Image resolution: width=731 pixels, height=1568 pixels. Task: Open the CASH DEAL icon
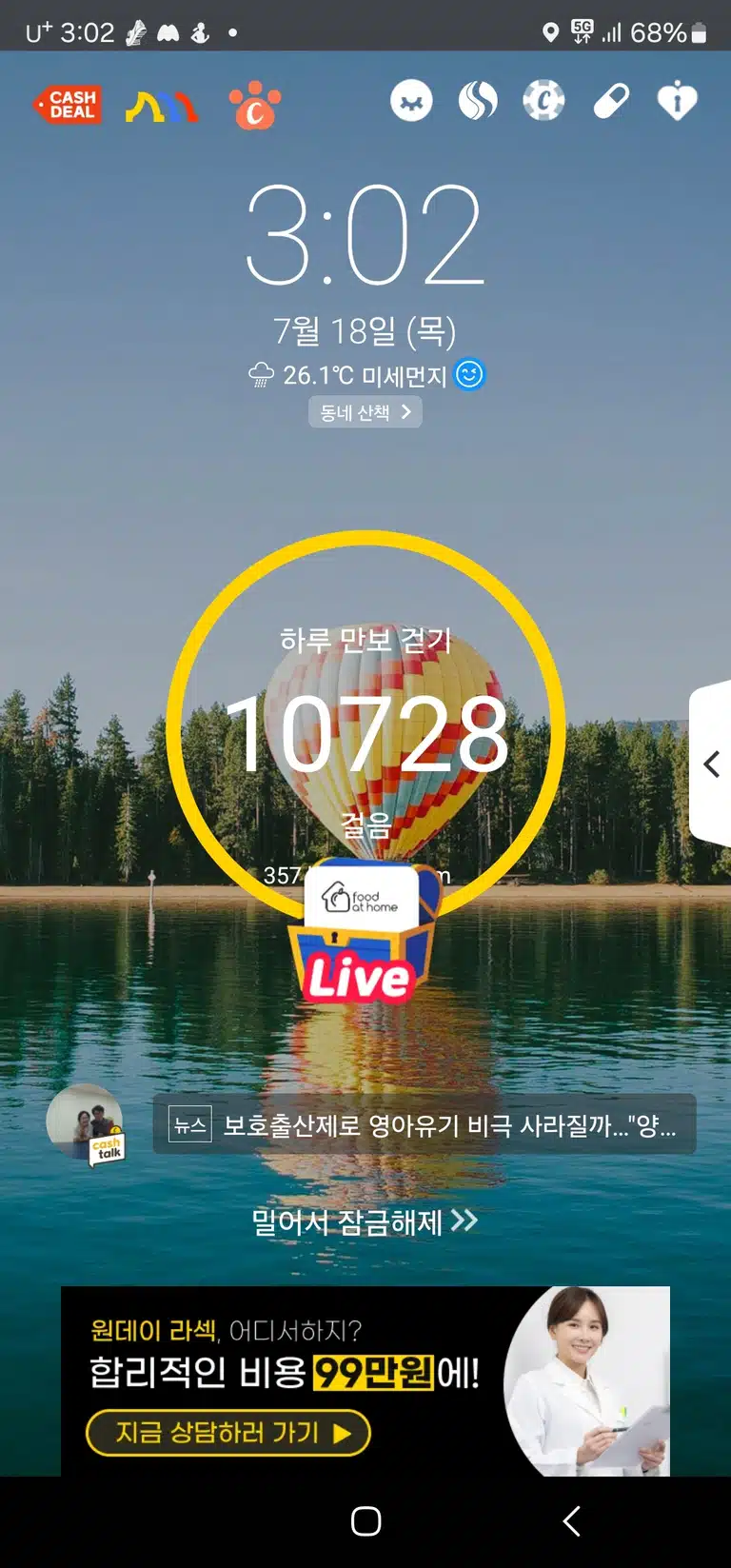68,104
